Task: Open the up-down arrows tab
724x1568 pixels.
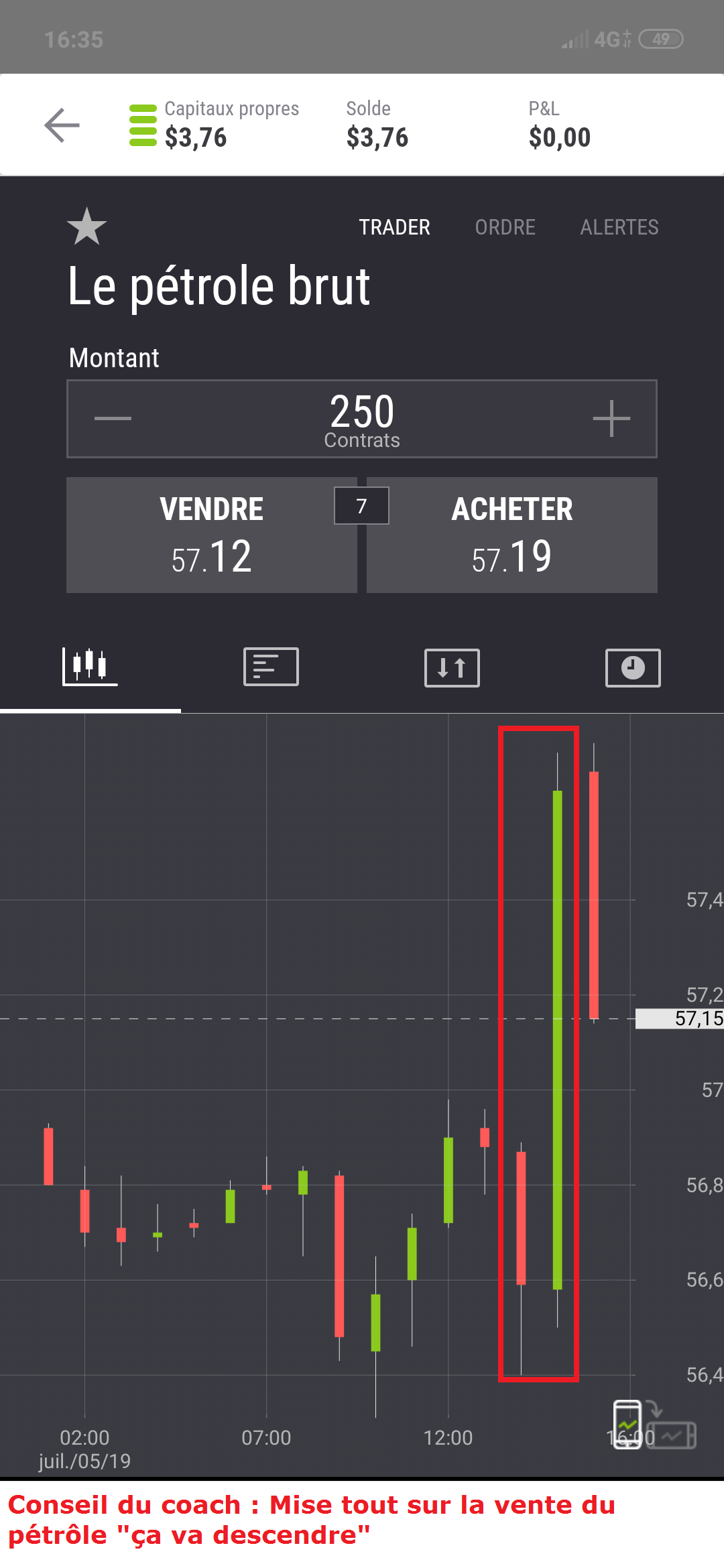Action: [452, 667]
